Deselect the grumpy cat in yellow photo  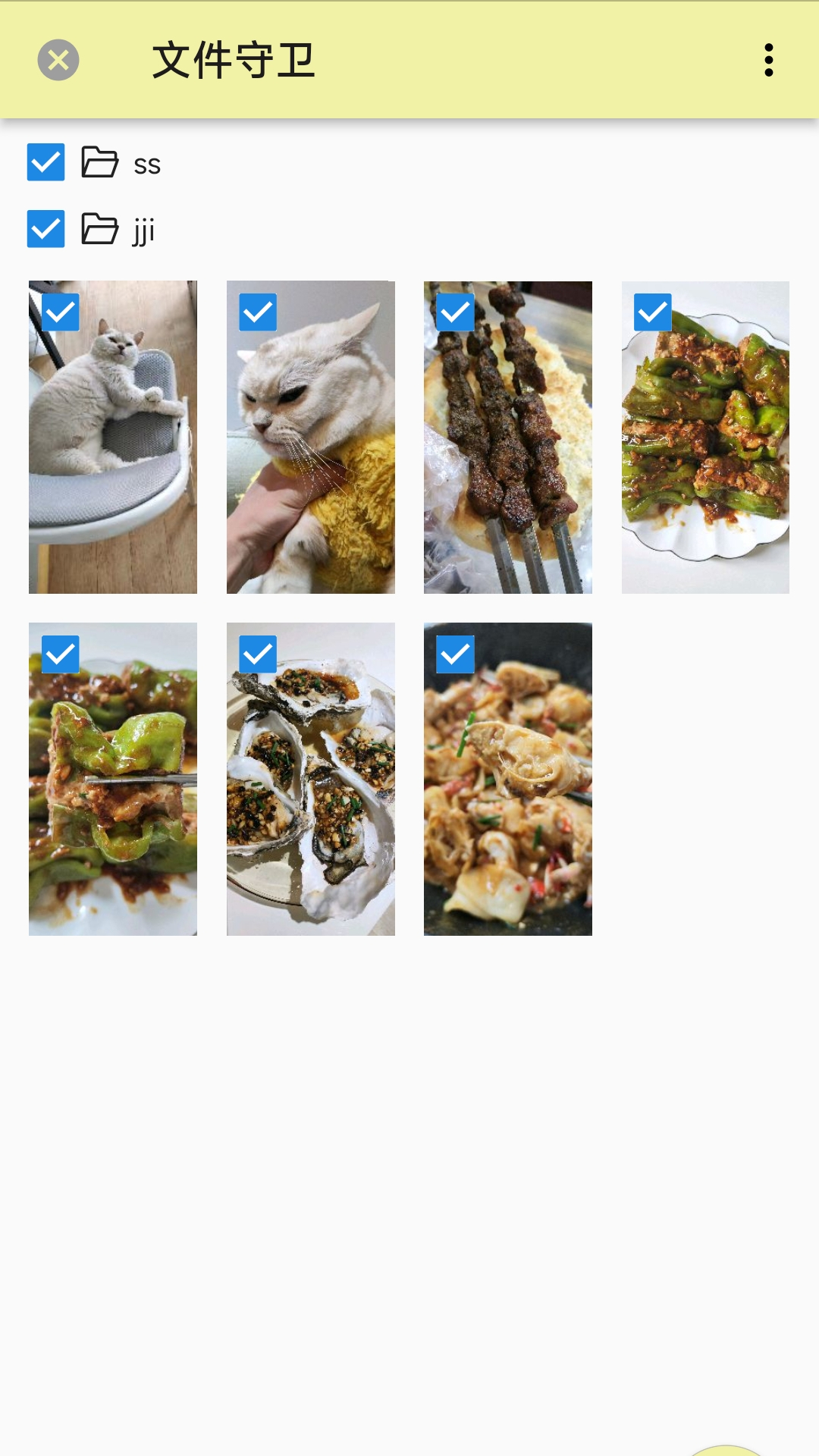(258, 312)
